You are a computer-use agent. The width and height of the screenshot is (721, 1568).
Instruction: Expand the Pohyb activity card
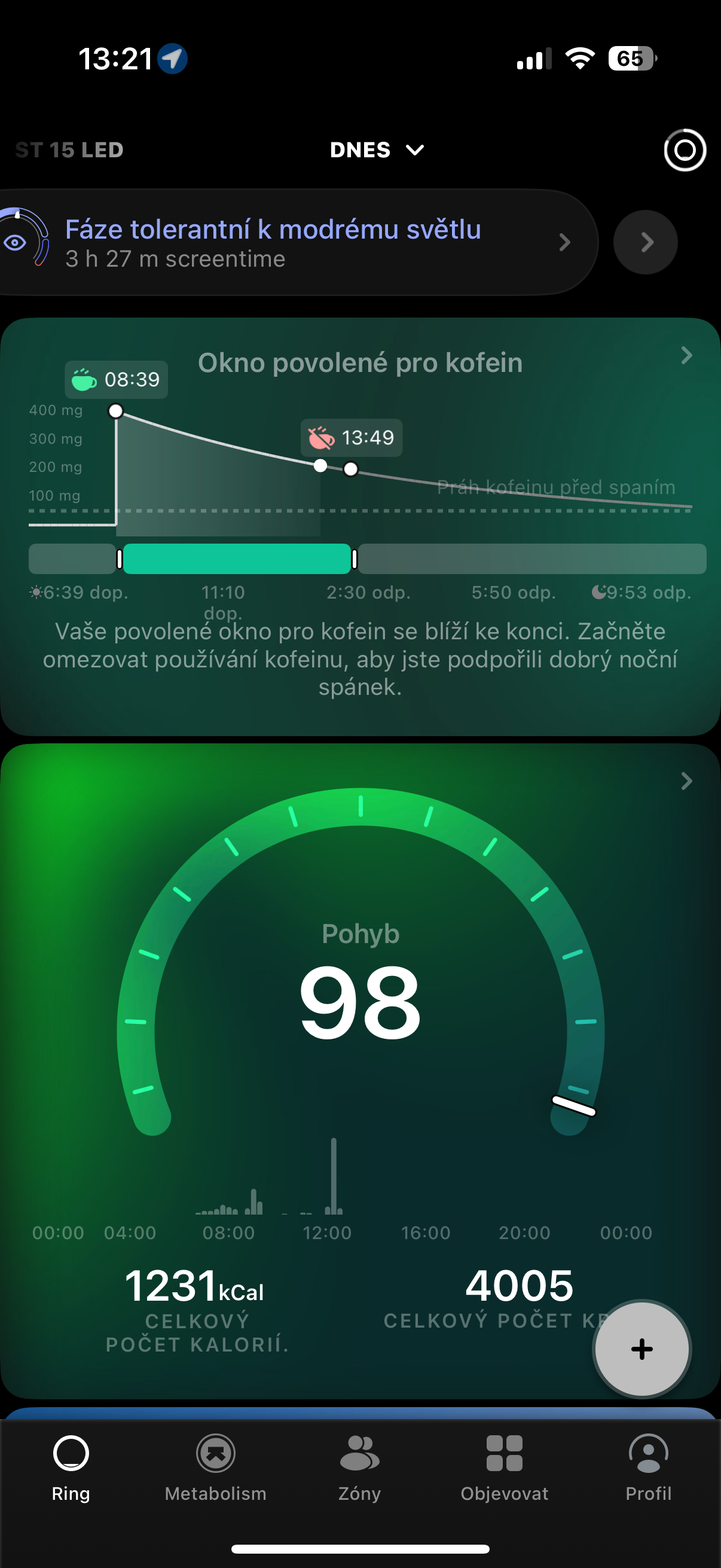coord(686,781)
